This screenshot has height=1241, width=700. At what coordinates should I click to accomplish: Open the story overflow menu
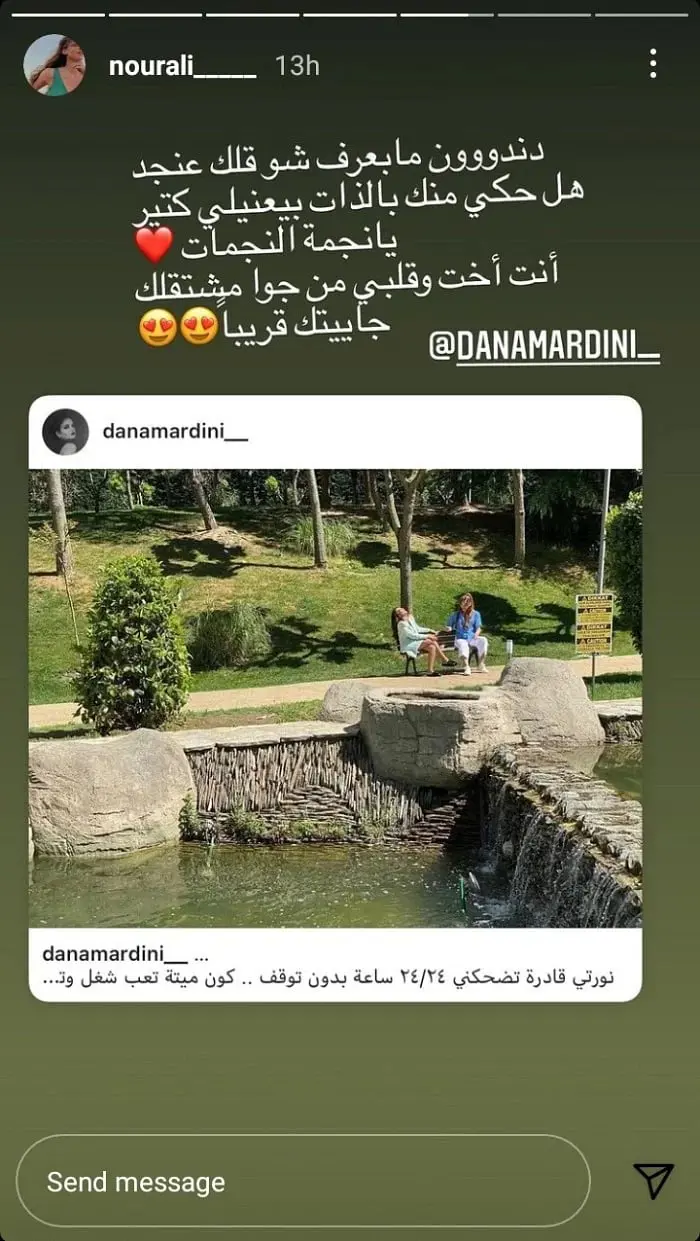(653, 64)
